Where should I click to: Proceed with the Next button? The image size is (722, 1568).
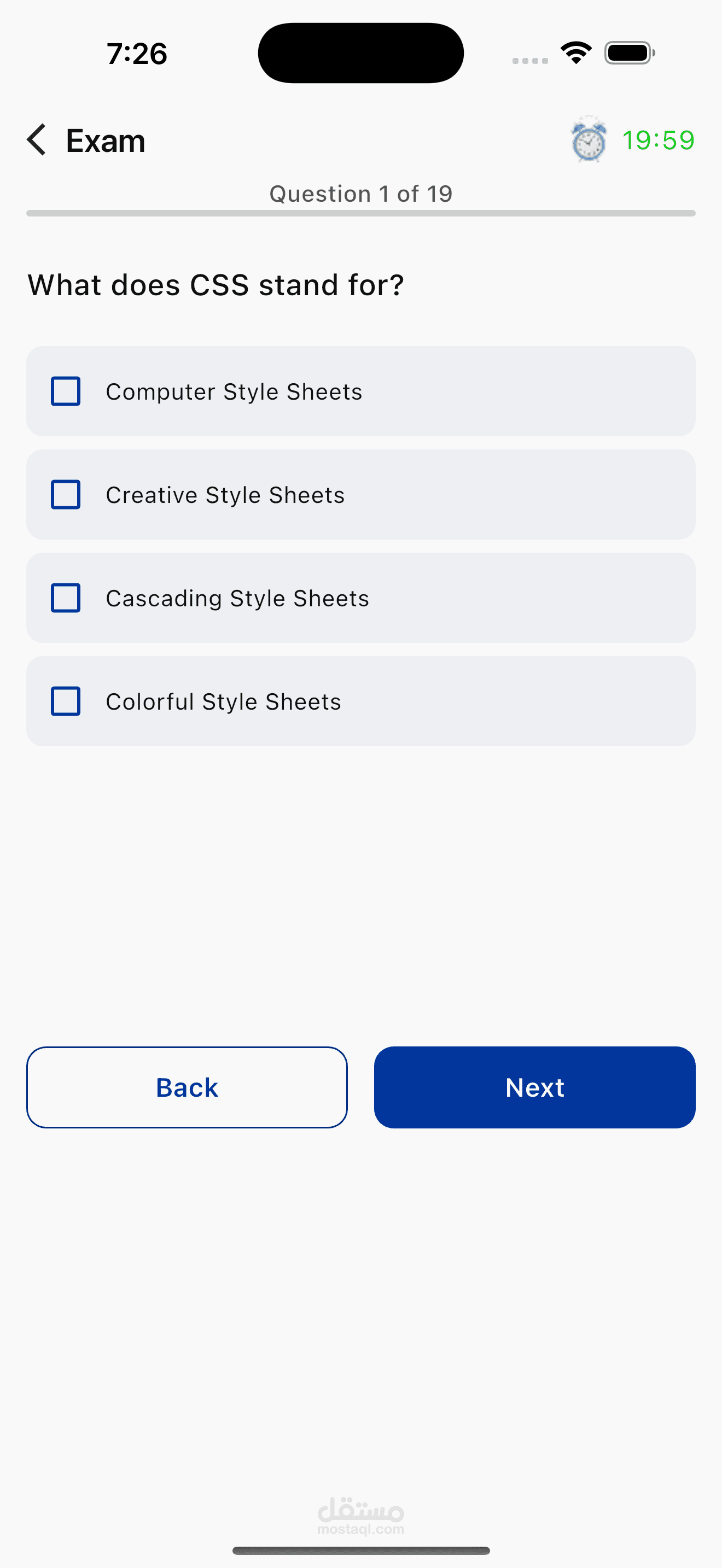pos(534,1087)
